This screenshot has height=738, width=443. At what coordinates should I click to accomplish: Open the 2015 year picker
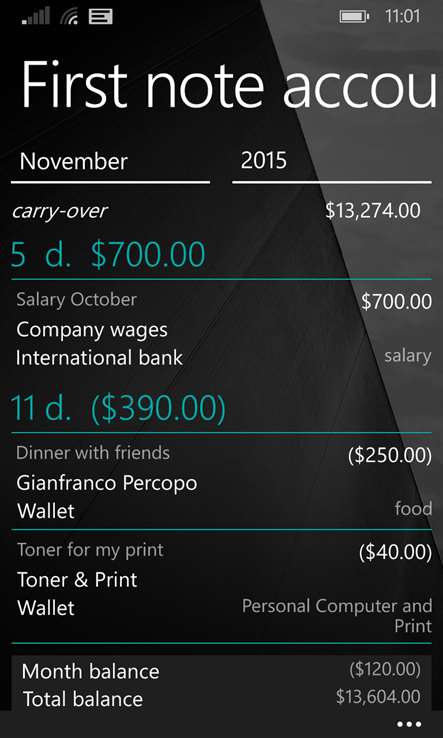point(332,163)
